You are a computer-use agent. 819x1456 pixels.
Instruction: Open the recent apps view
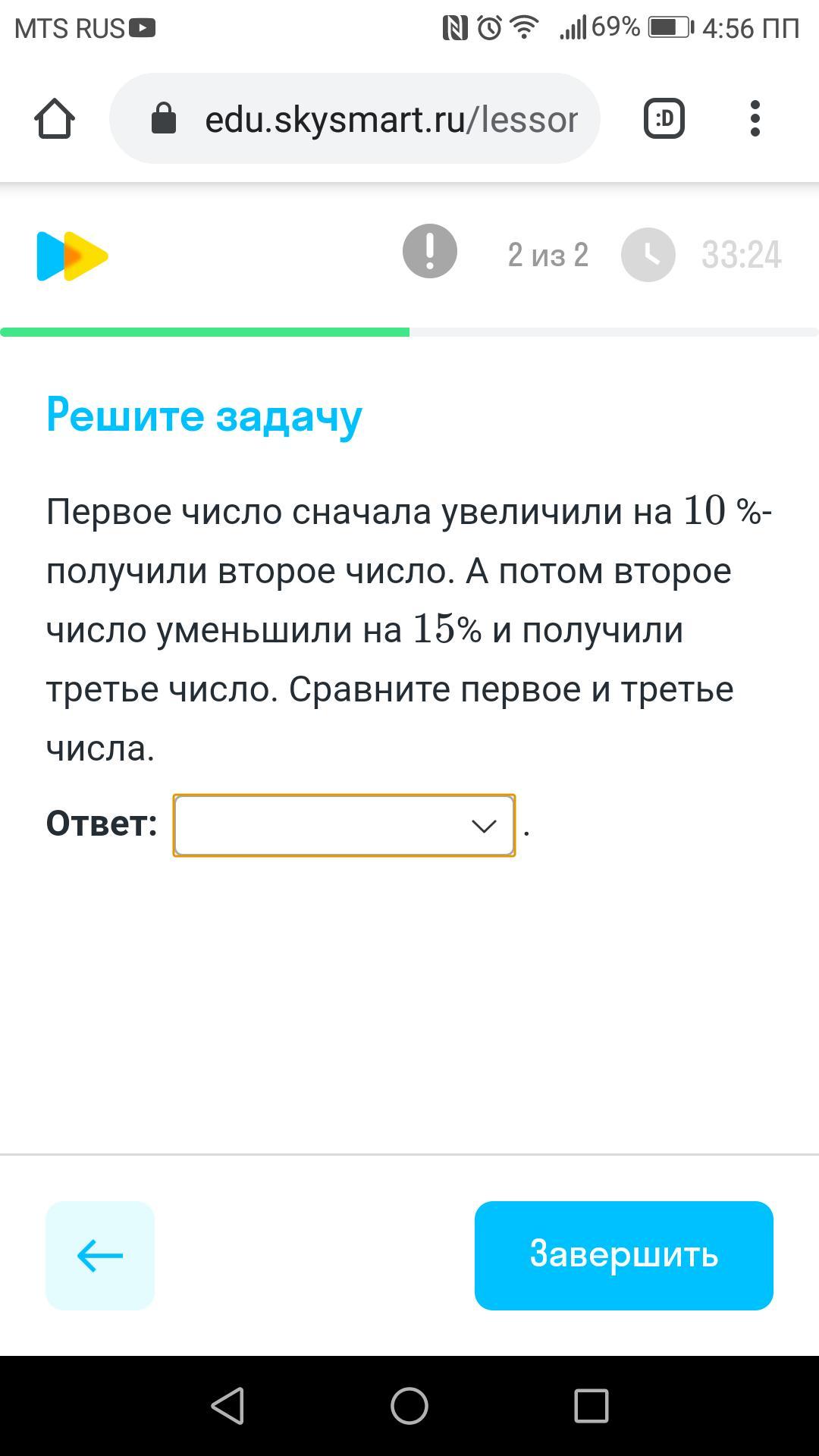pos(591,1406)
